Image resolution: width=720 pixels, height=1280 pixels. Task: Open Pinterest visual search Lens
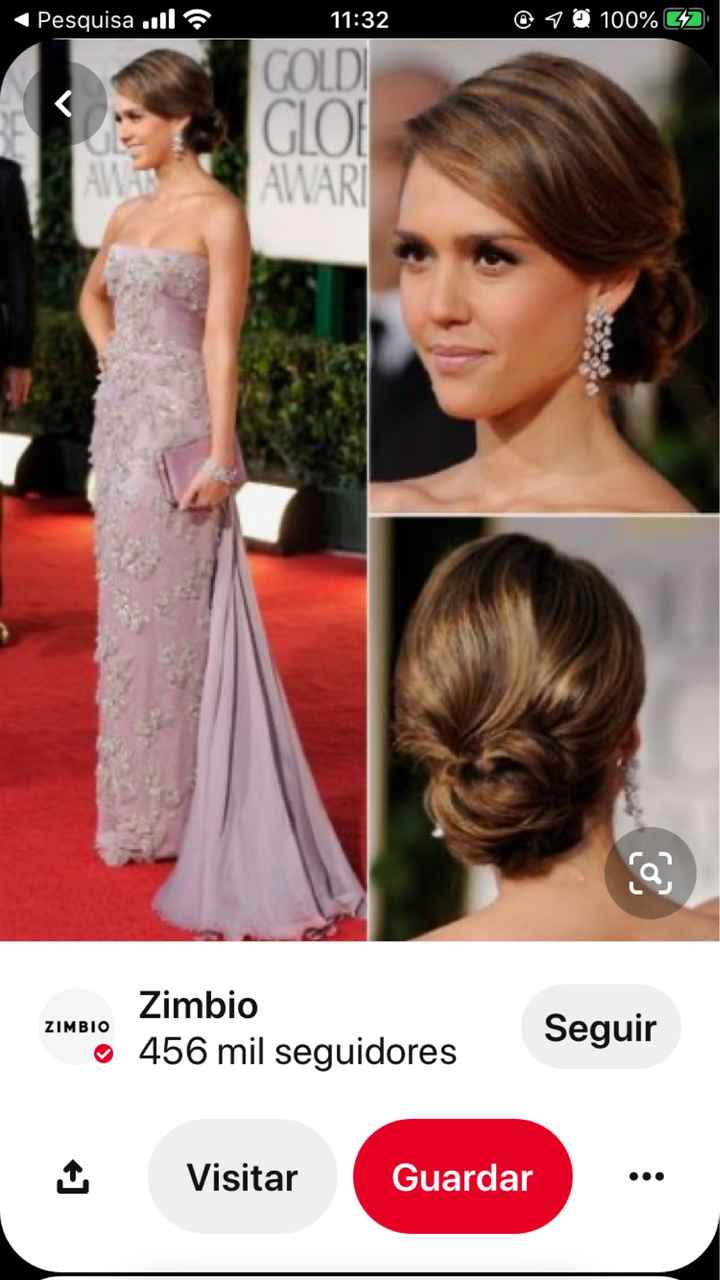tap(651, 872)
